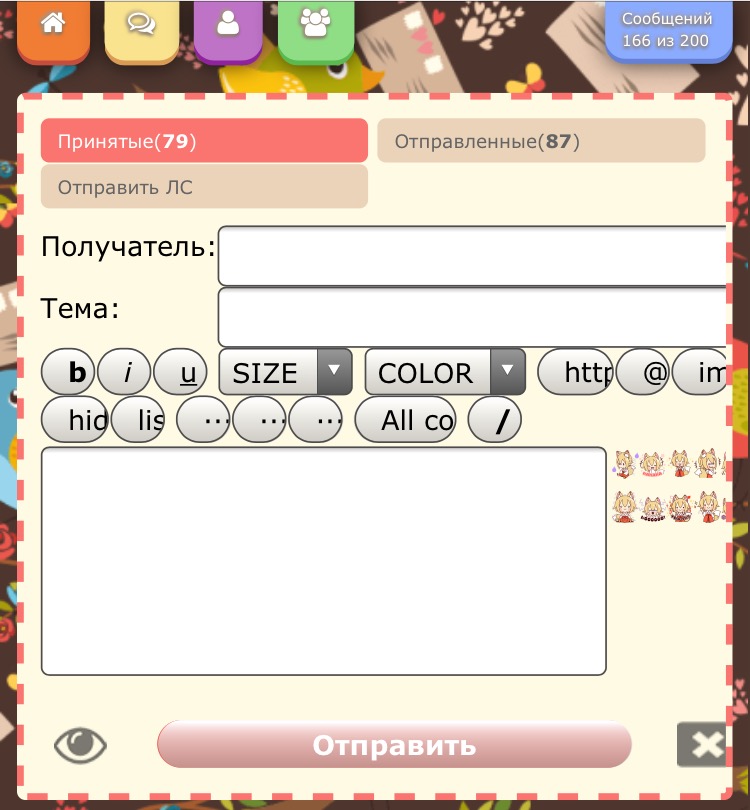
Task: Insert a link with http button
Action: coord(575,373)
